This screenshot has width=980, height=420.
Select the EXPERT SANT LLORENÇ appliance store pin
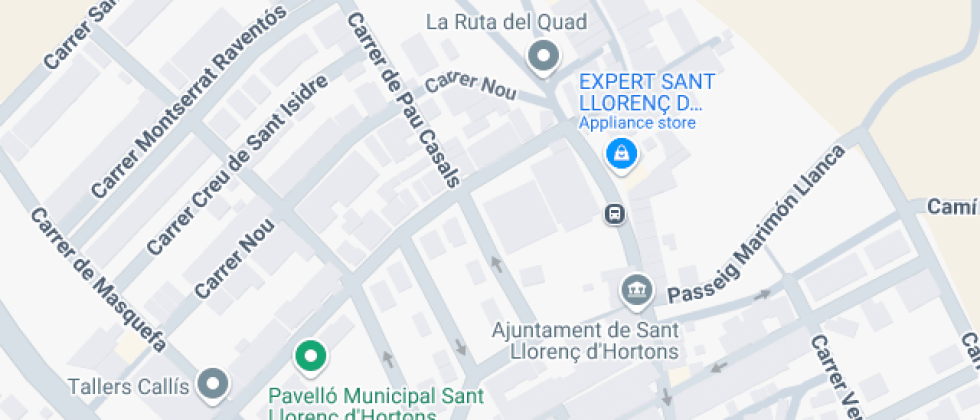point(622,154)
